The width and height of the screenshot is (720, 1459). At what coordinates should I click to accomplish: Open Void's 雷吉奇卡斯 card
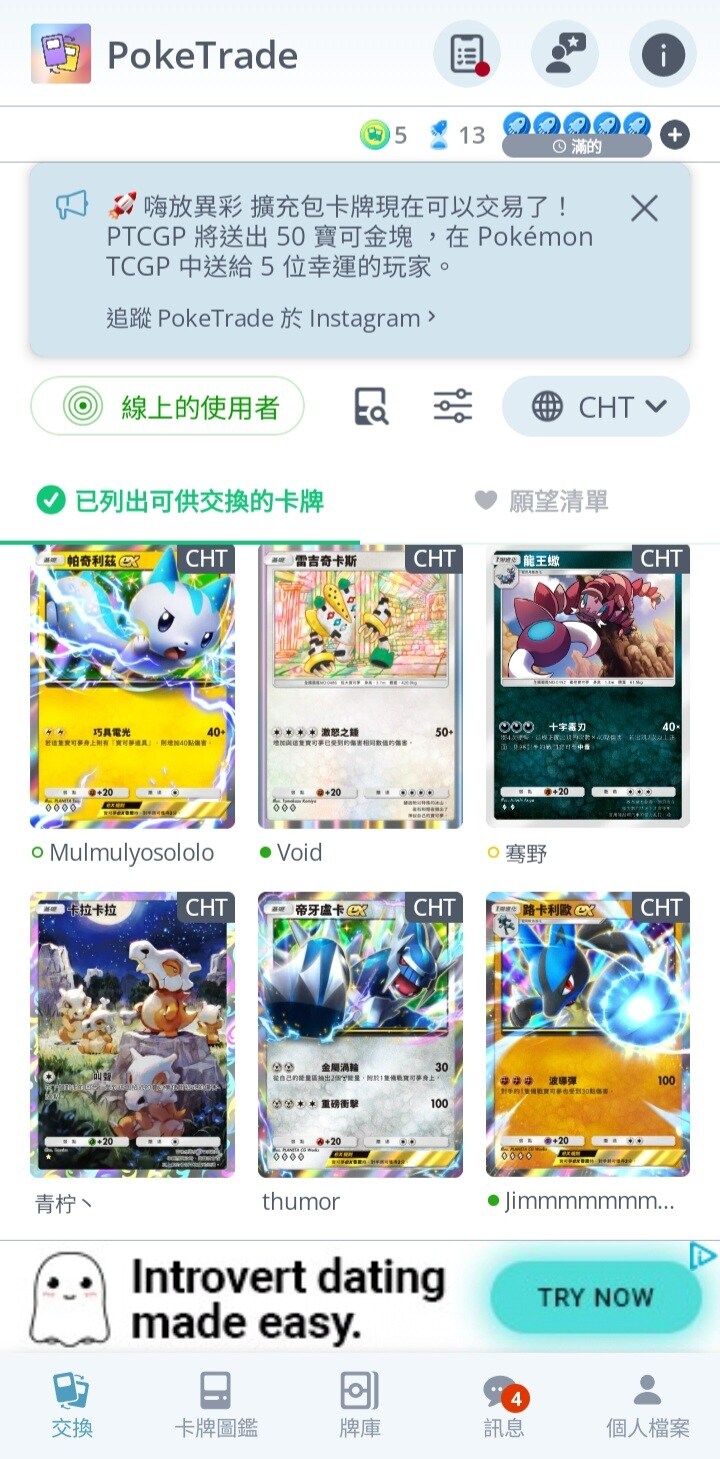pos(360,686)
